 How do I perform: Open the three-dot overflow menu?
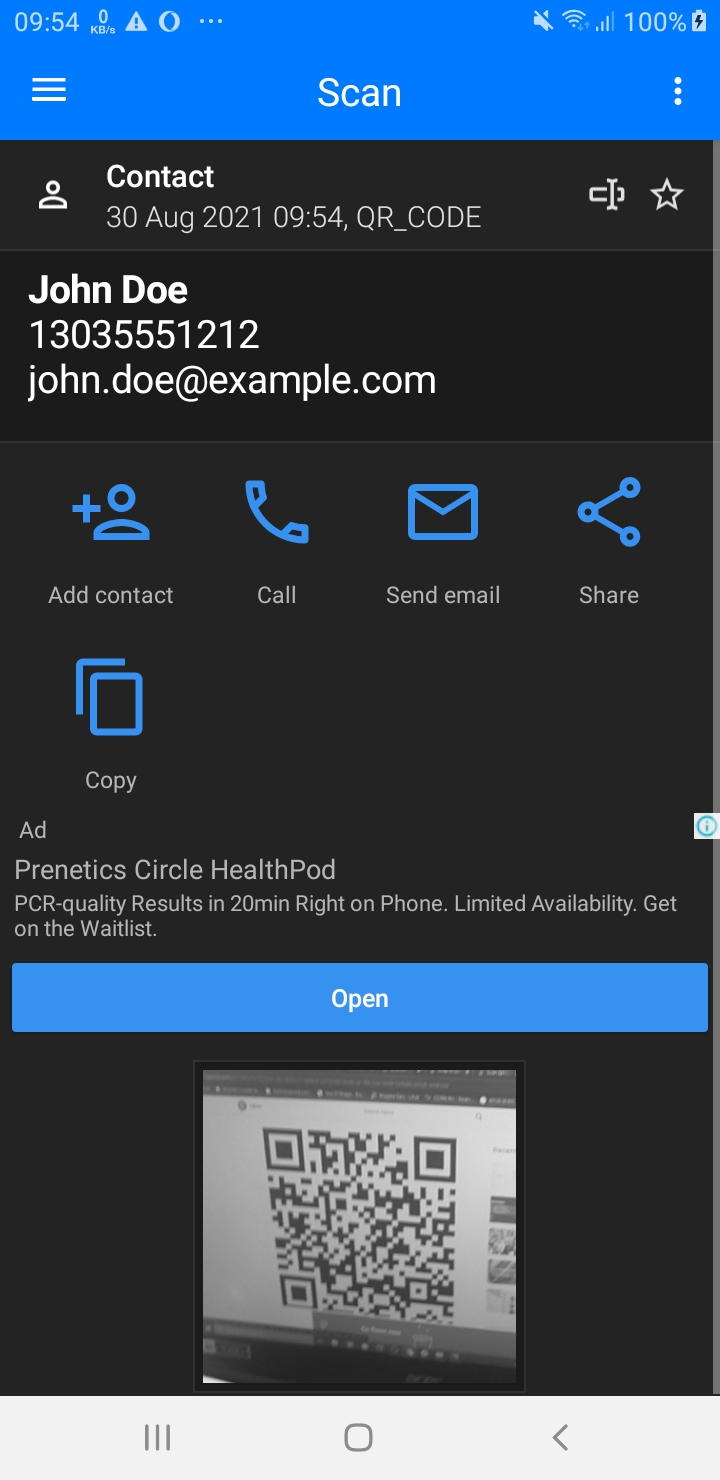click(678, 92)
